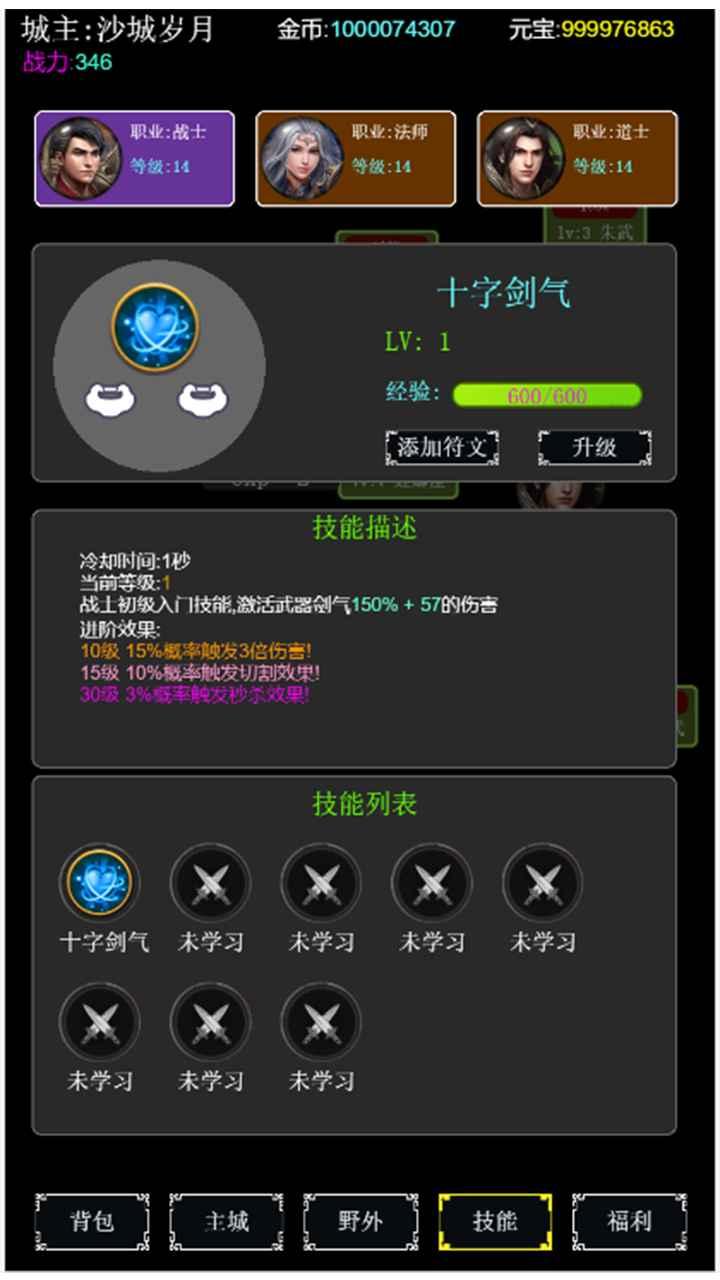Tap the 添加符文 add rune button
Screen dimensions: 720x1280
[442, 447]
